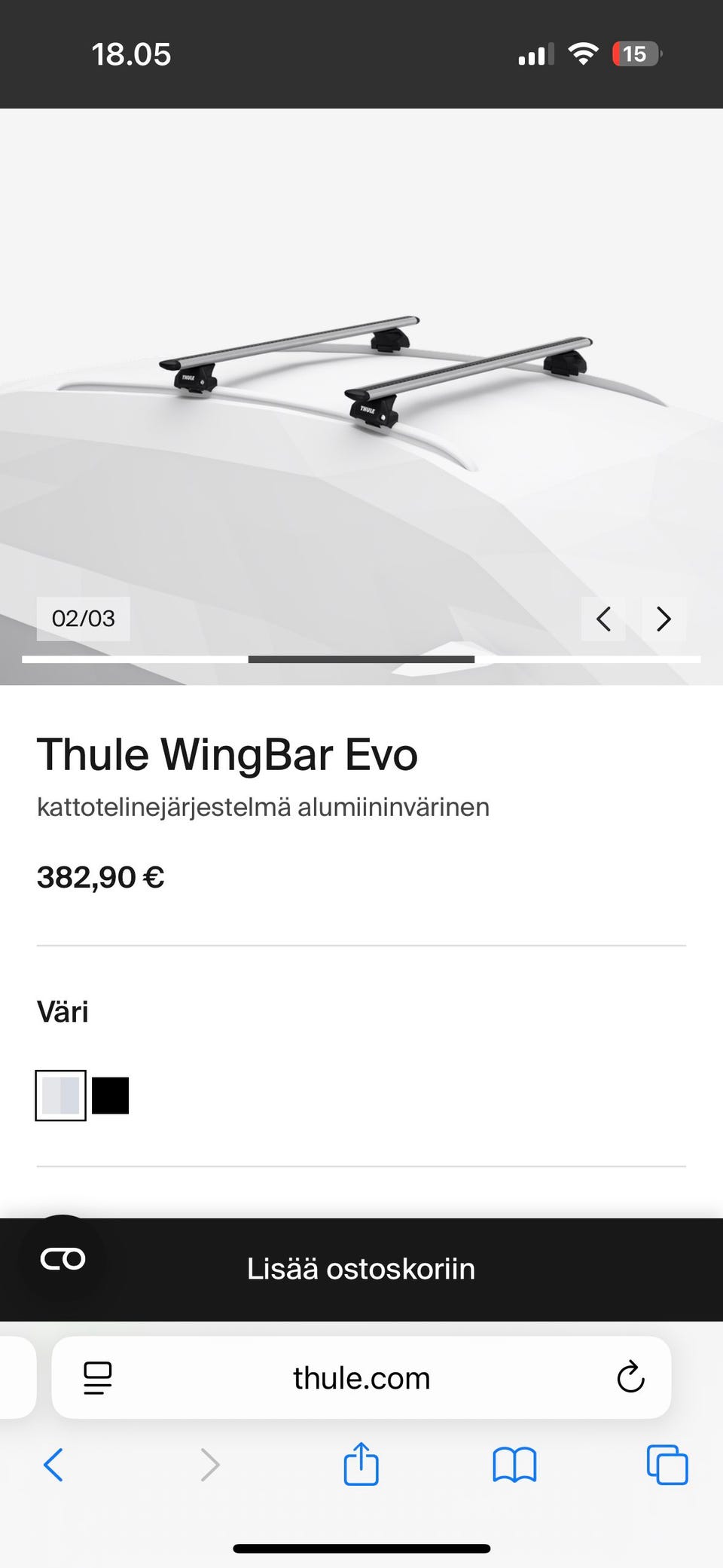Reload the thule.com page
This screenshot has height=1568, width=723.
click(x=630, y=1378)
